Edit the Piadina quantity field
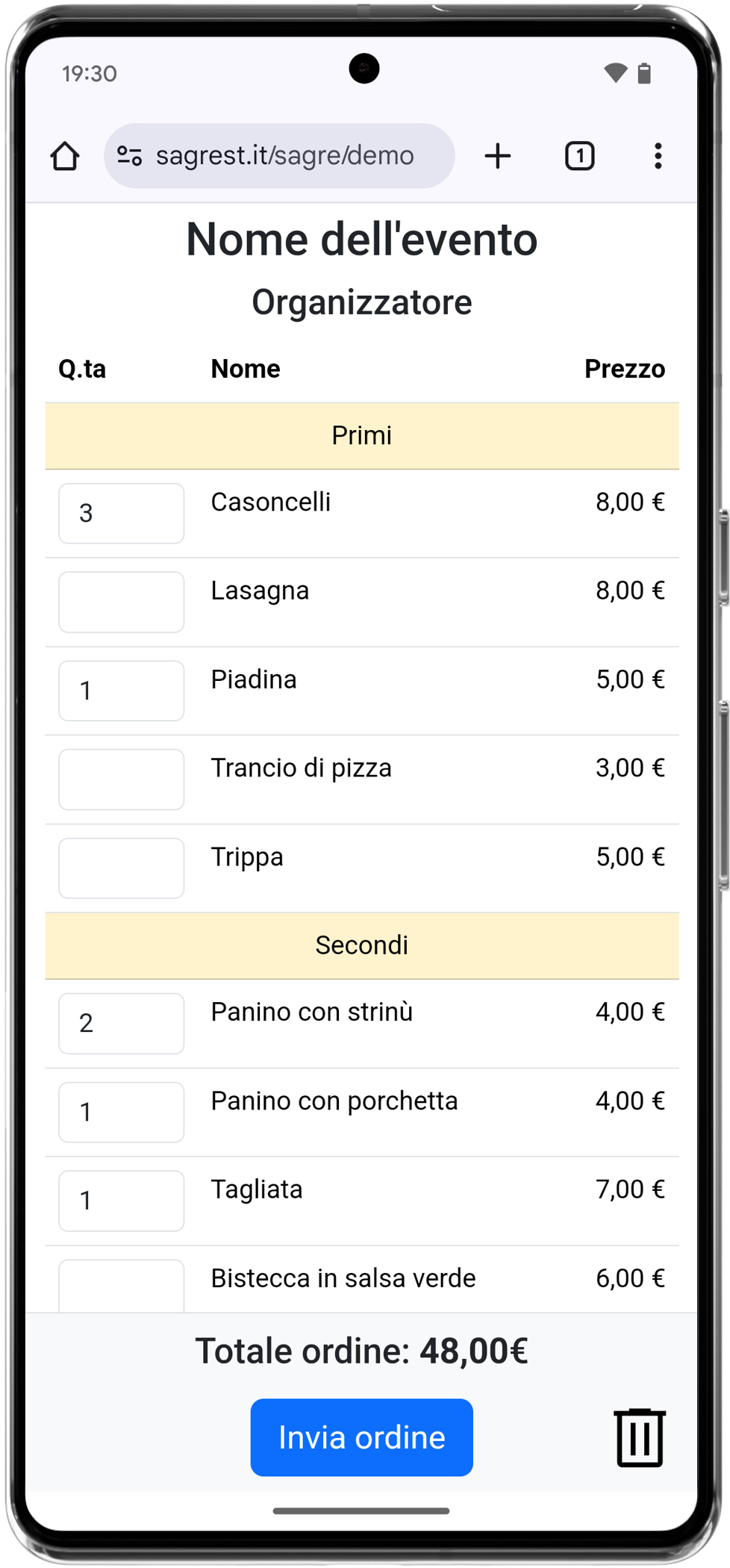Screen dimensions: 730x1568 tap(122, 691)
